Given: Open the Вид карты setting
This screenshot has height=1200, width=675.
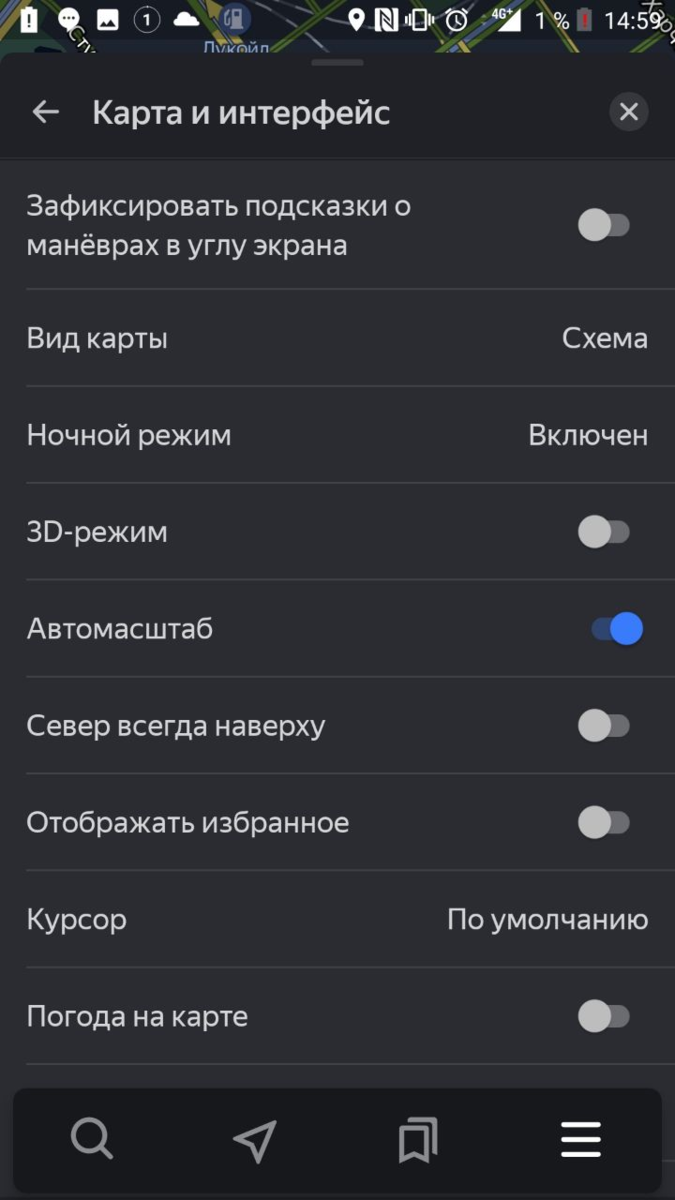Looking at the screenshot, I should tap(337, 338).
